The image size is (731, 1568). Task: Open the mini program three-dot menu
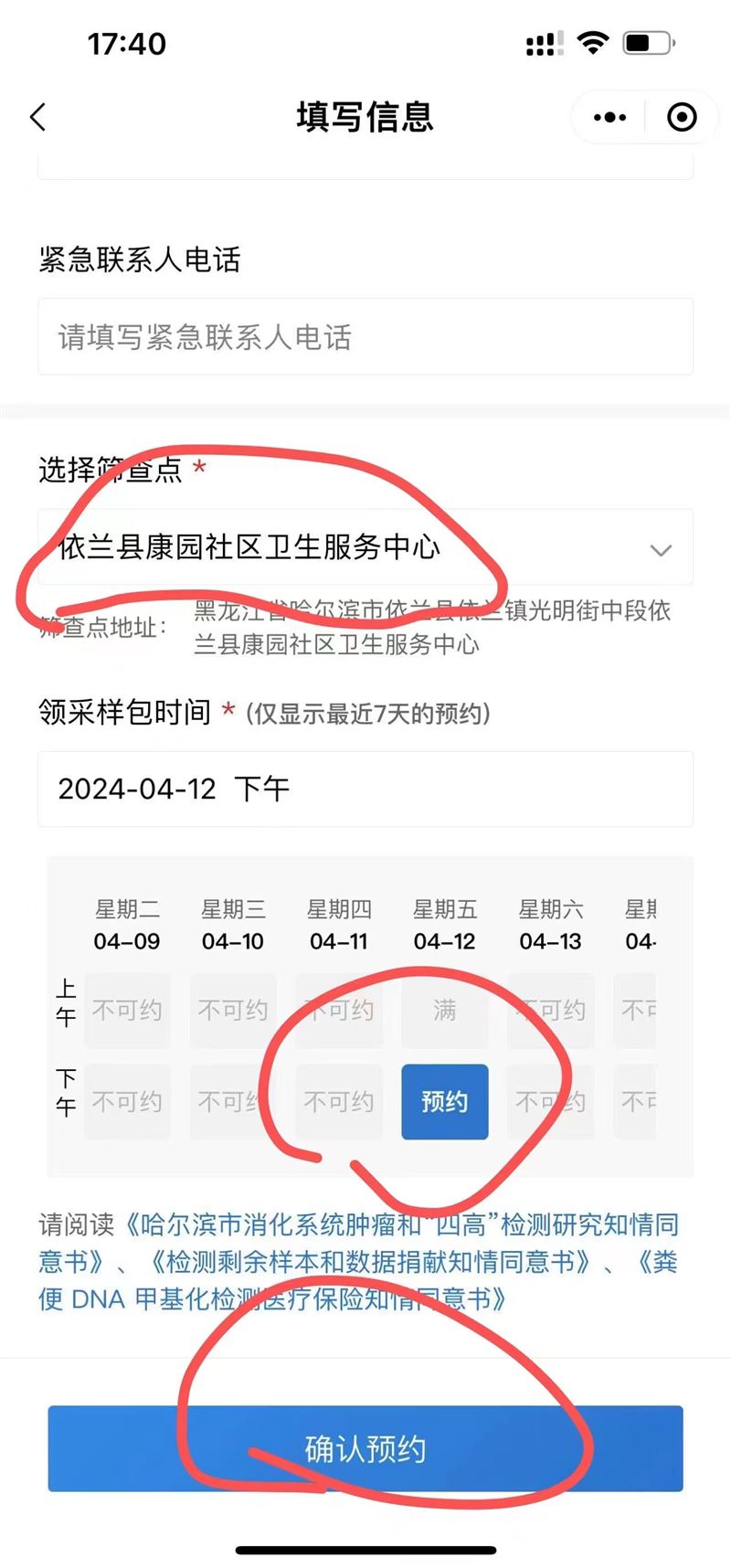(609, 117)
